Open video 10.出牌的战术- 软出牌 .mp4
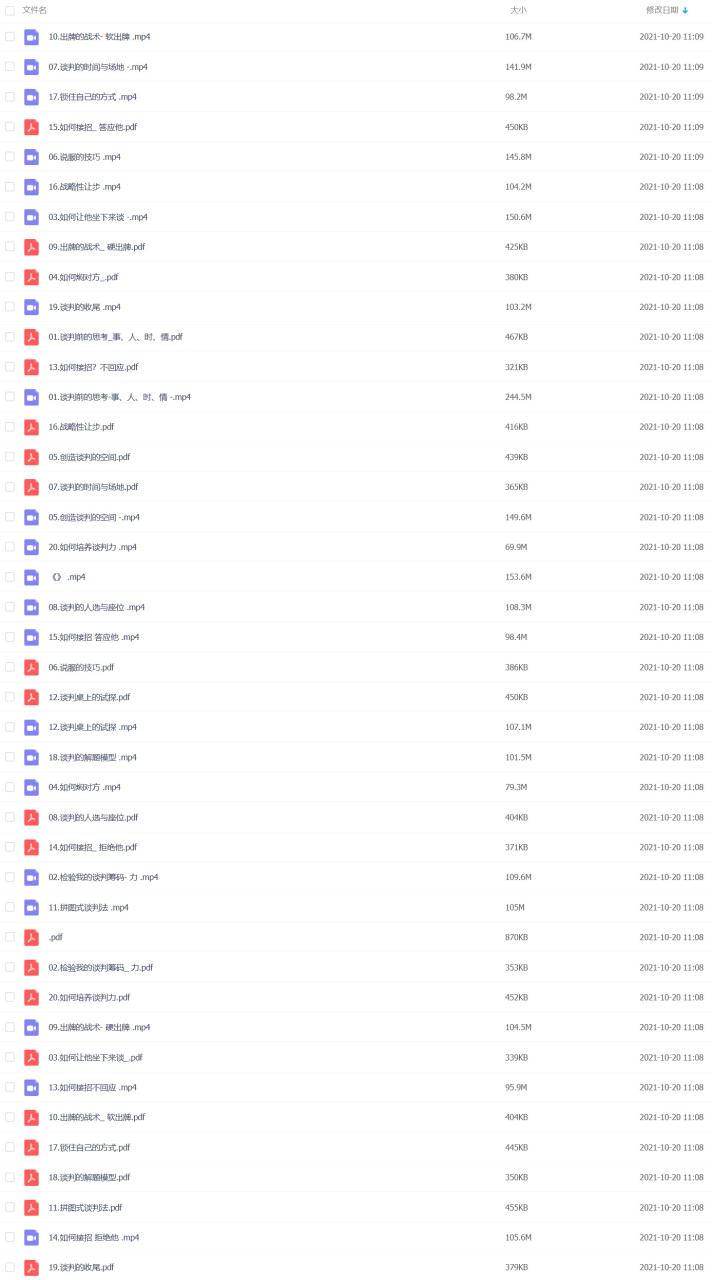Screen dimensions: 712x1280 coord(99,37)
